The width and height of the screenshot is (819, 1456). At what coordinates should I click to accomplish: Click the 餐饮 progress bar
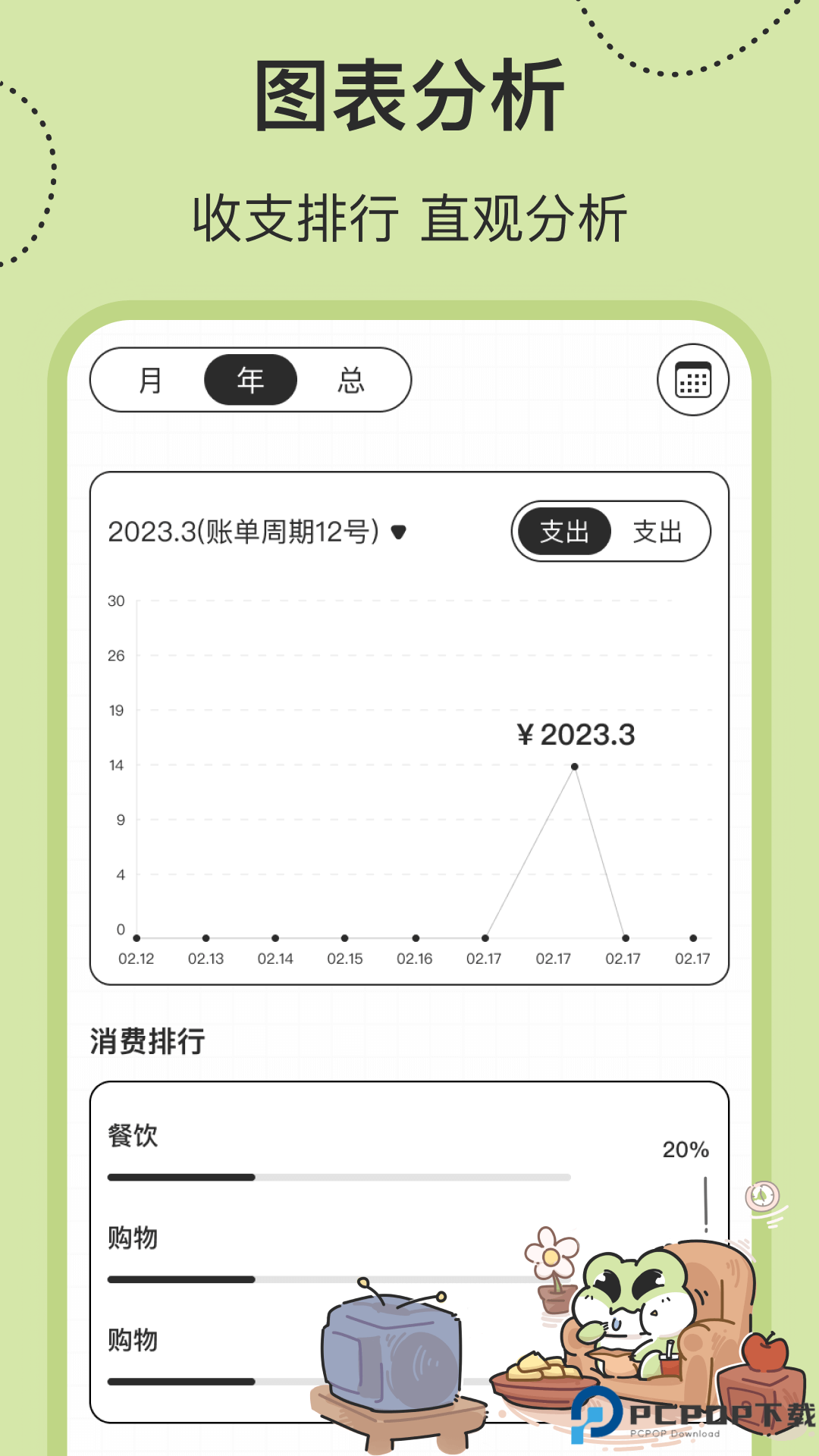(x=337, y=1178)
